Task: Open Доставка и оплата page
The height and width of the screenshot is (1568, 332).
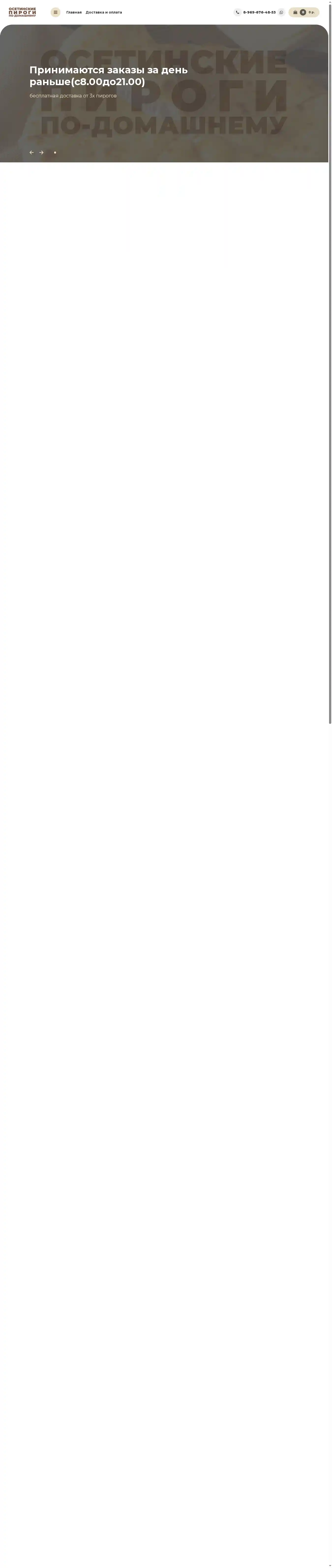Action: (104, 12)
